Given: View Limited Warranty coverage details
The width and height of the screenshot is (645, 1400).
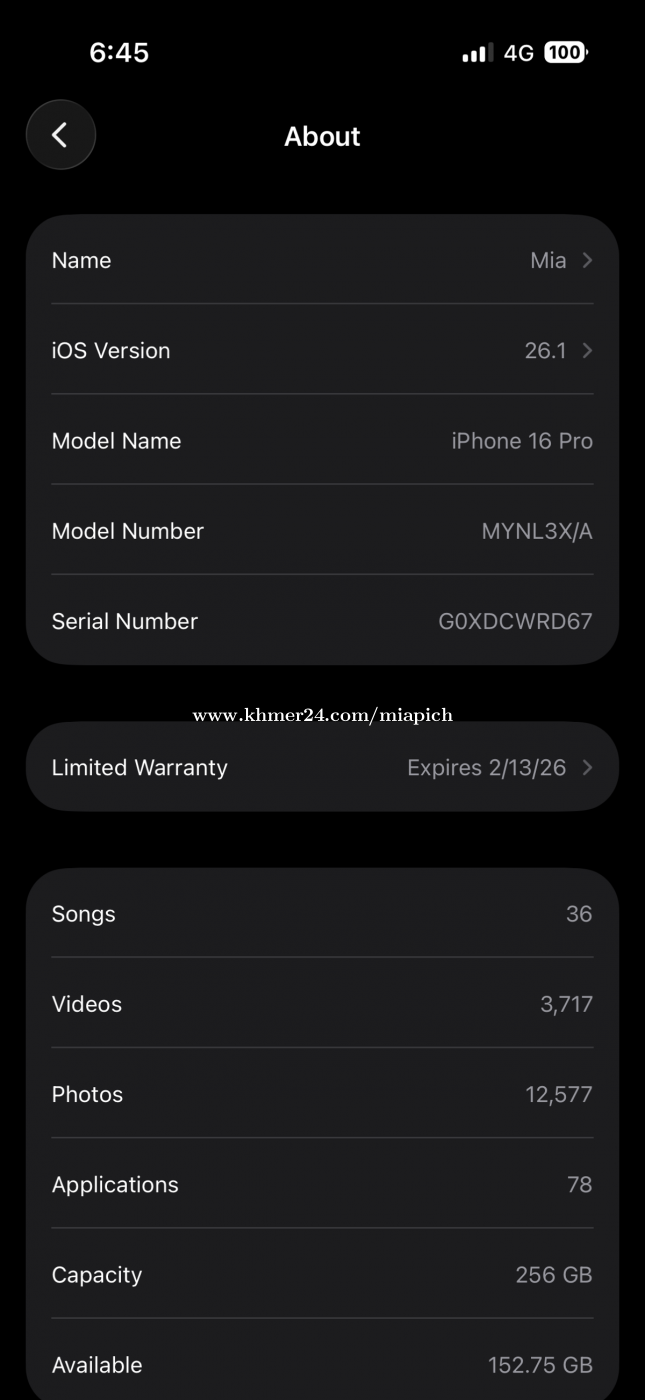Looking at the screenshot, I should (322, 768).
